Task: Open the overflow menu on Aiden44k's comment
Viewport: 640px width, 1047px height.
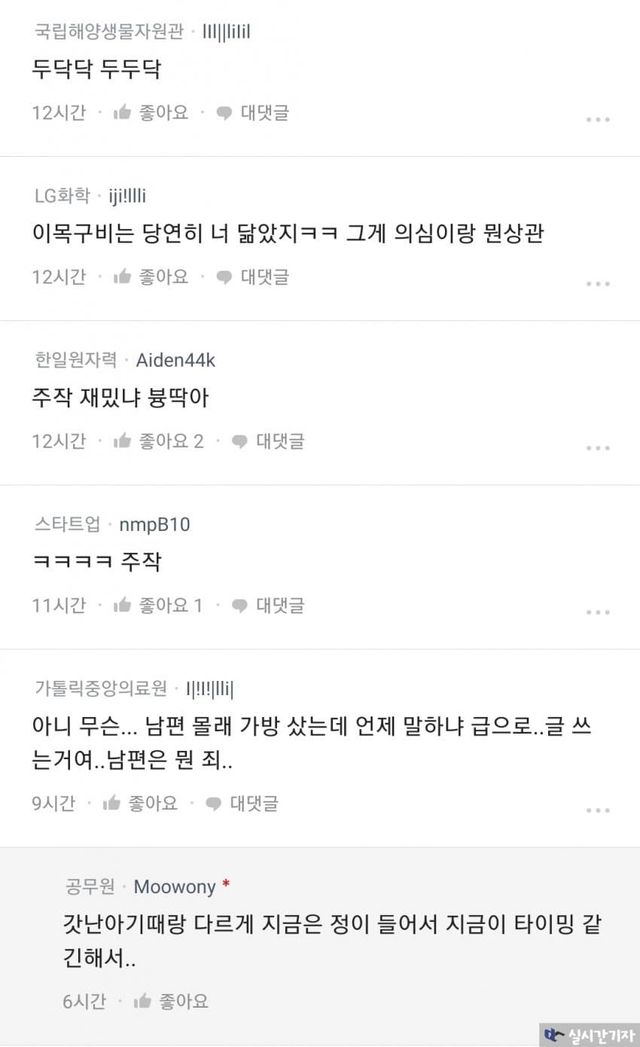Action: click(x=597, y=447)
